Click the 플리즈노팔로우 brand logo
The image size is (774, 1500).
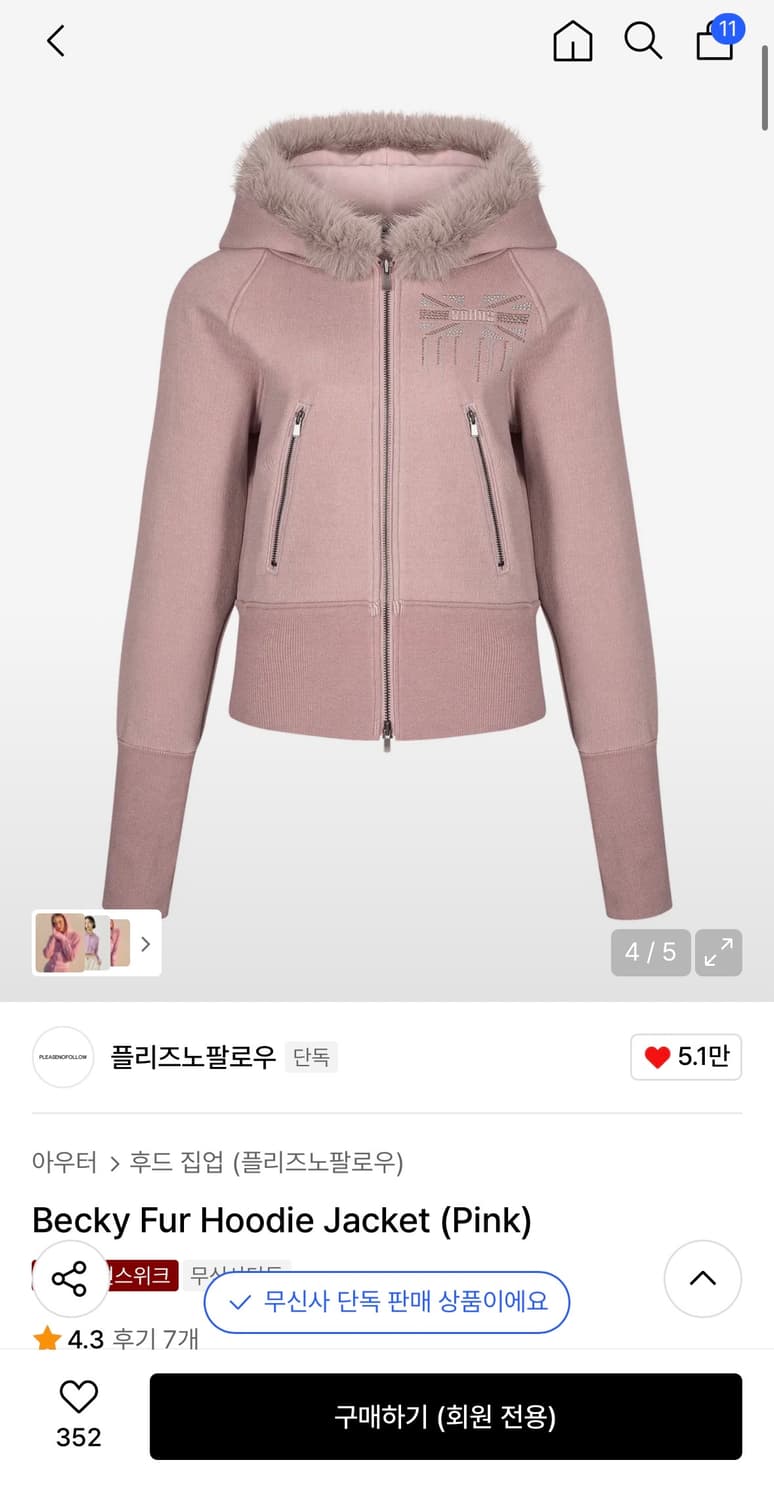coord(62,1057)
